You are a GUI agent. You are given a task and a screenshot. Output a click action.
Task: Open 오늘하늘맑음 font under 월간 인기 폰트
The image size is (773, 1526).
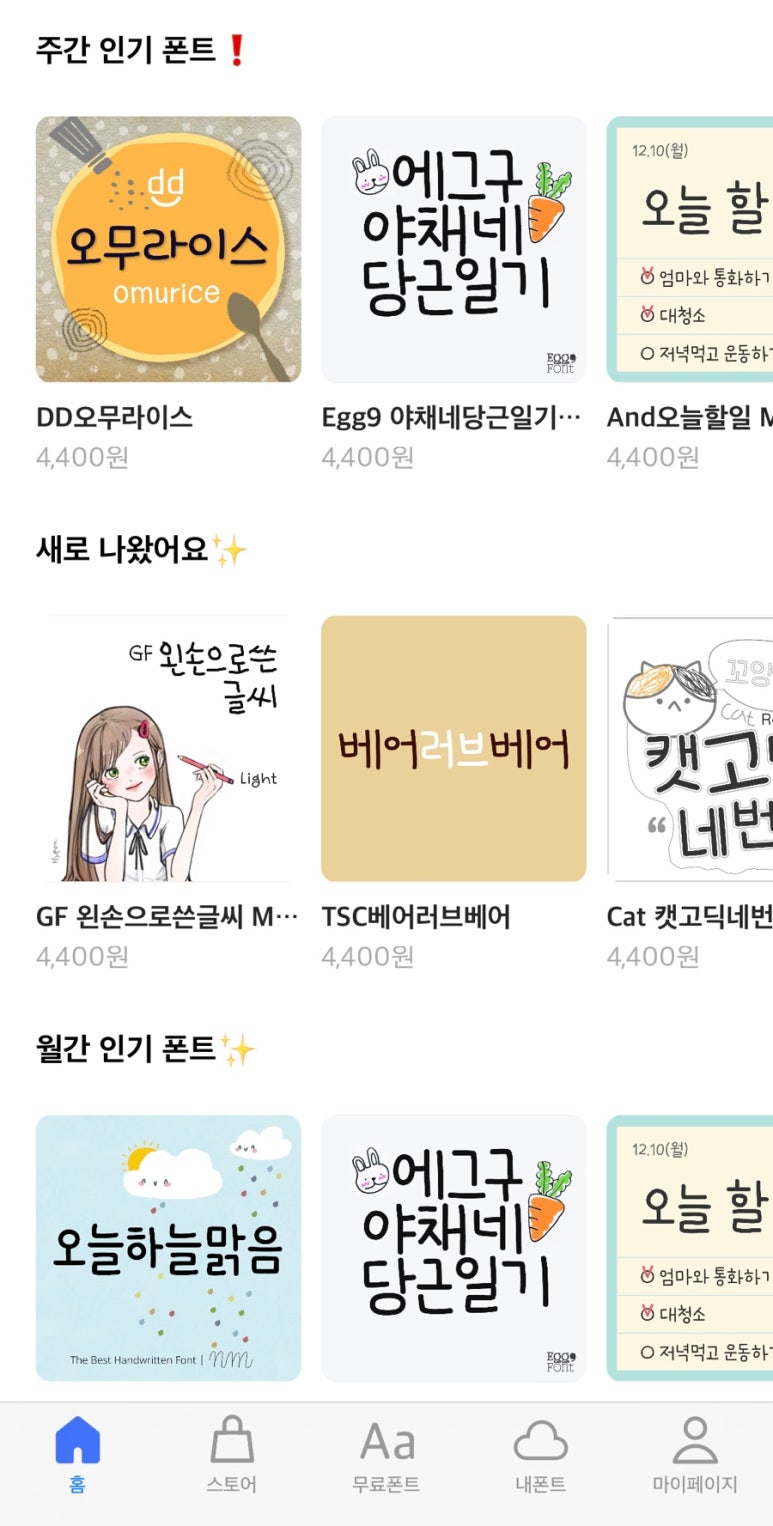coord(168,1247)
